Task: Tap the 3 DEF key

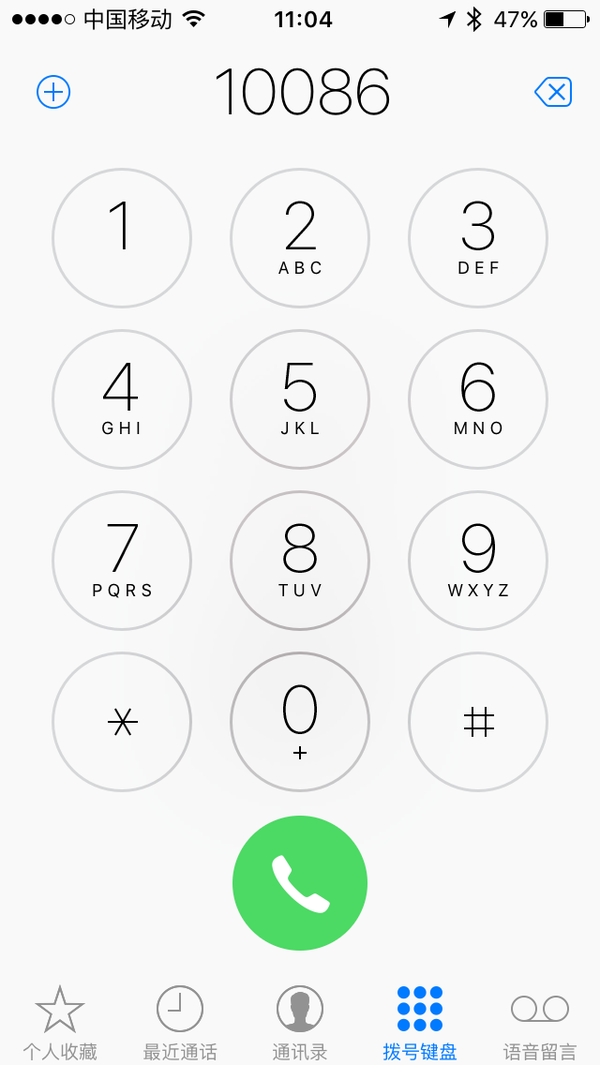Action: coord(478,238)
